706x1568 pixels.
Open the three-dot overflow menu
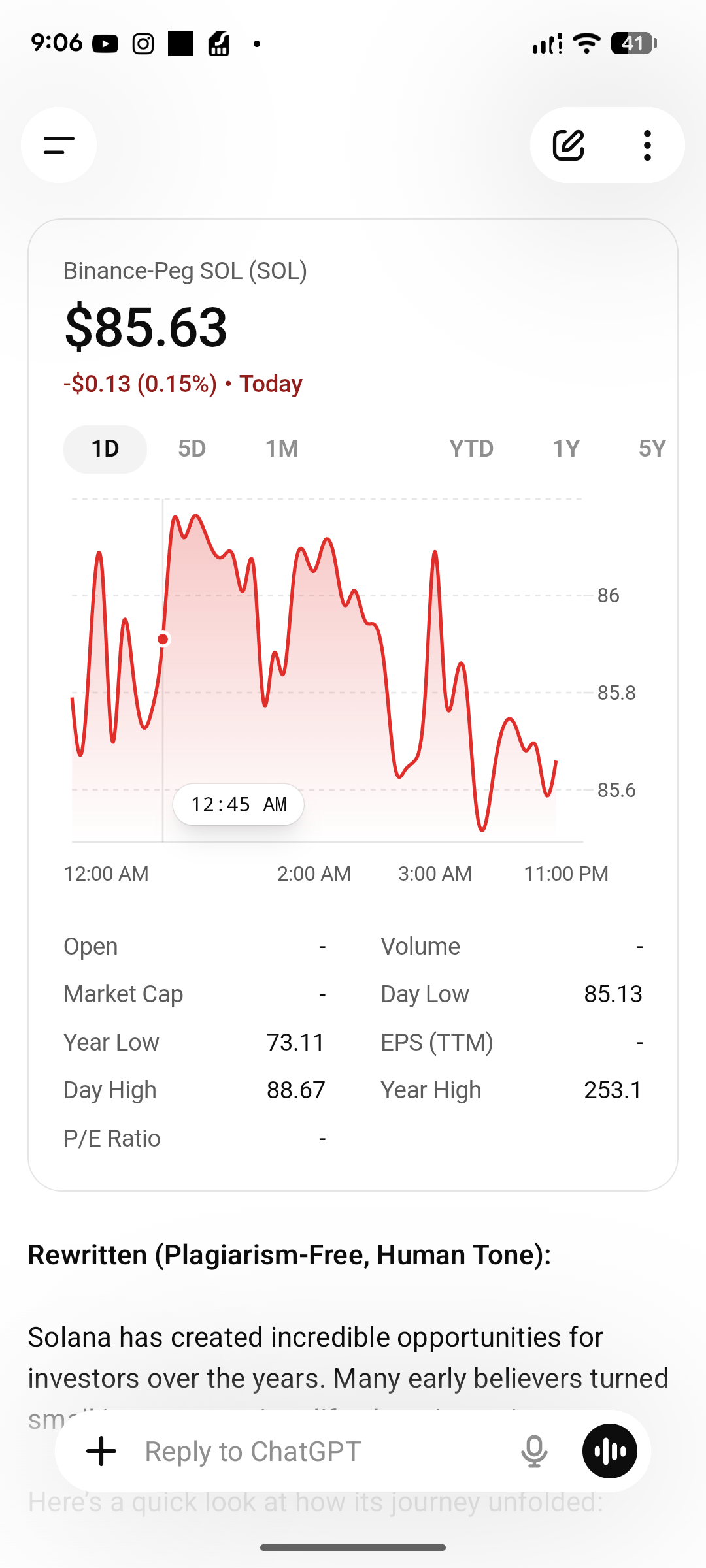point(647,145)
